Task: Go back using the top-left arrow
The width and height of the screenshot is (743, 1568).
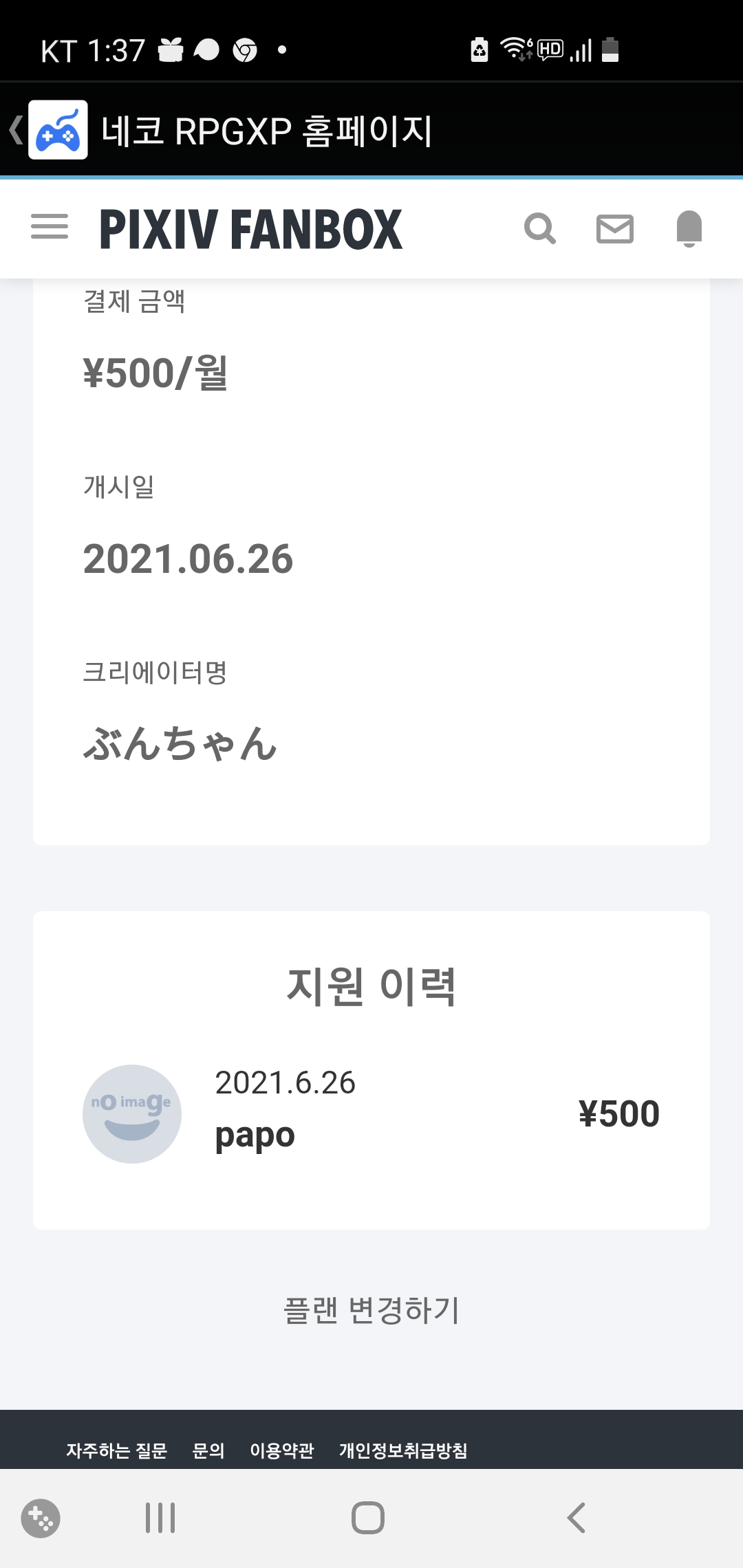Action: click(x=17, y=130)
